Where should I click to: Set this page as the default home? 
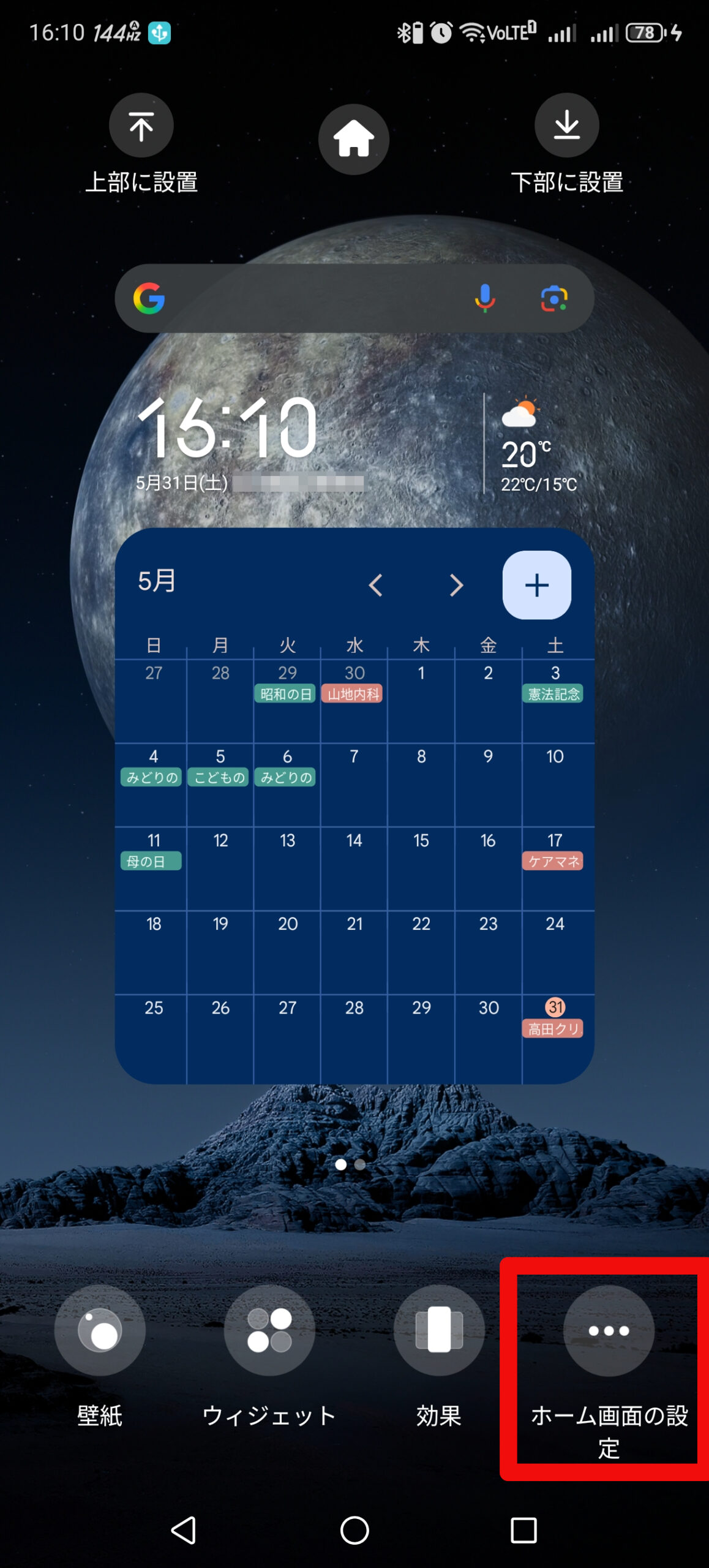point(353,139)
